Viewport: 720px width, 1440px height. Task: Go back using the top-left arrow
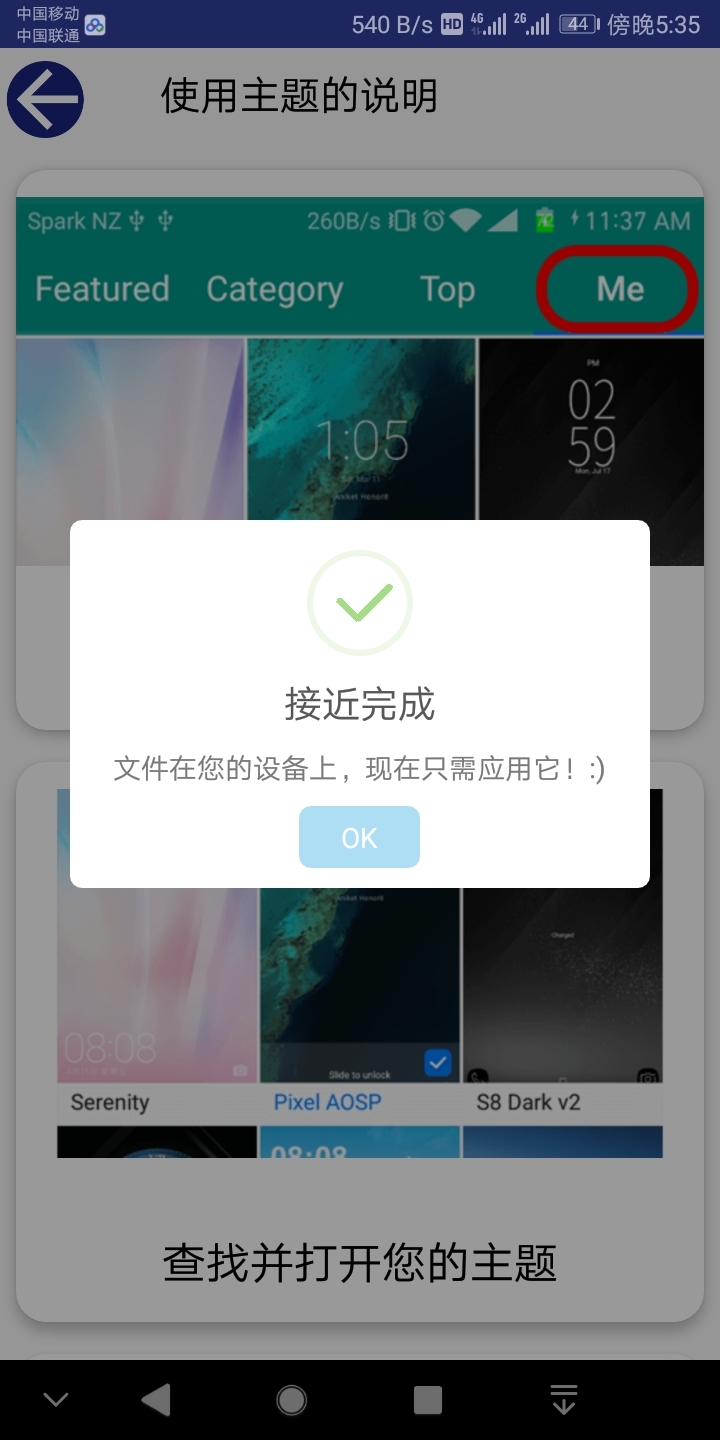tap(45, 100)
